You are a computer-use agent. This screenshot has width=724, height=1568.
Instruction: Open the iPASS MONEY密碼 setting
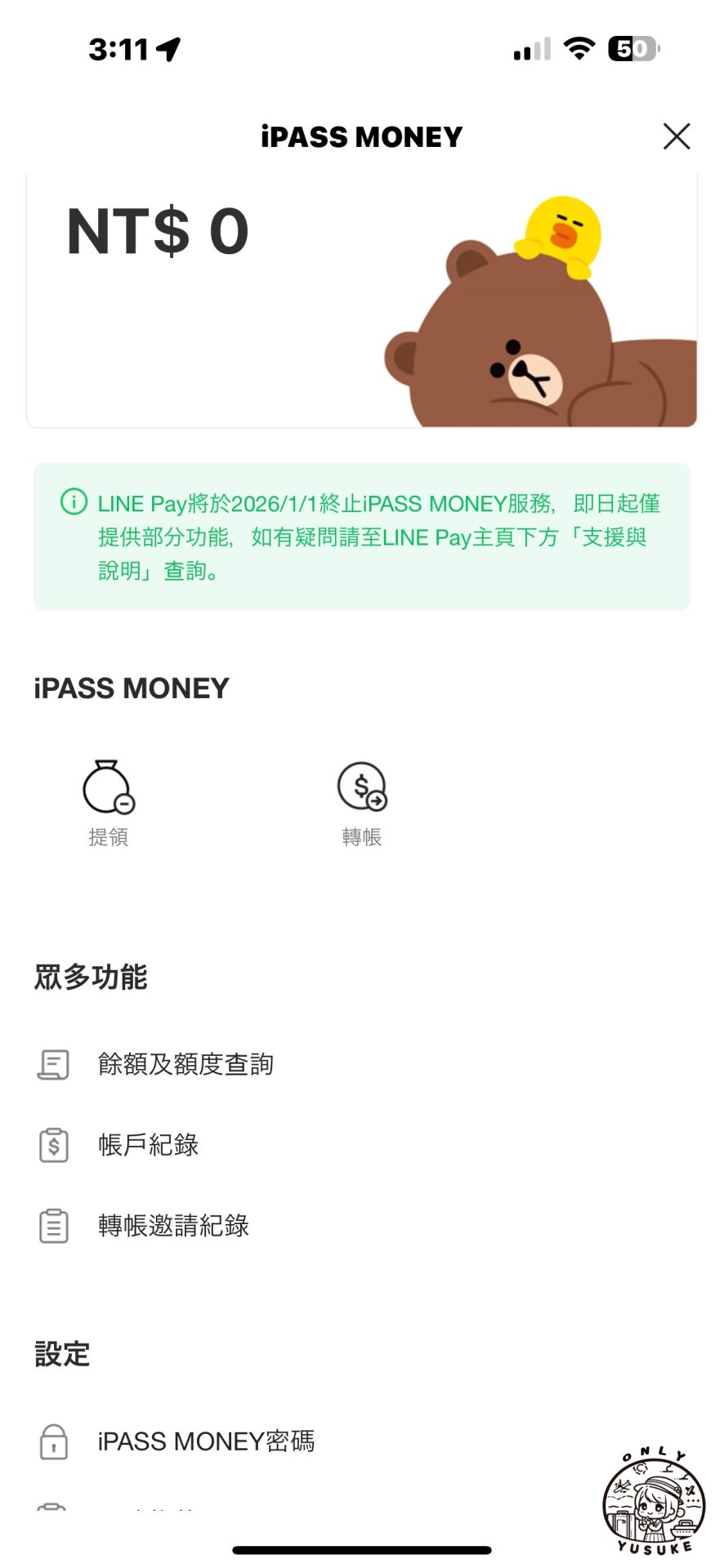click(x=208, y=1441)
